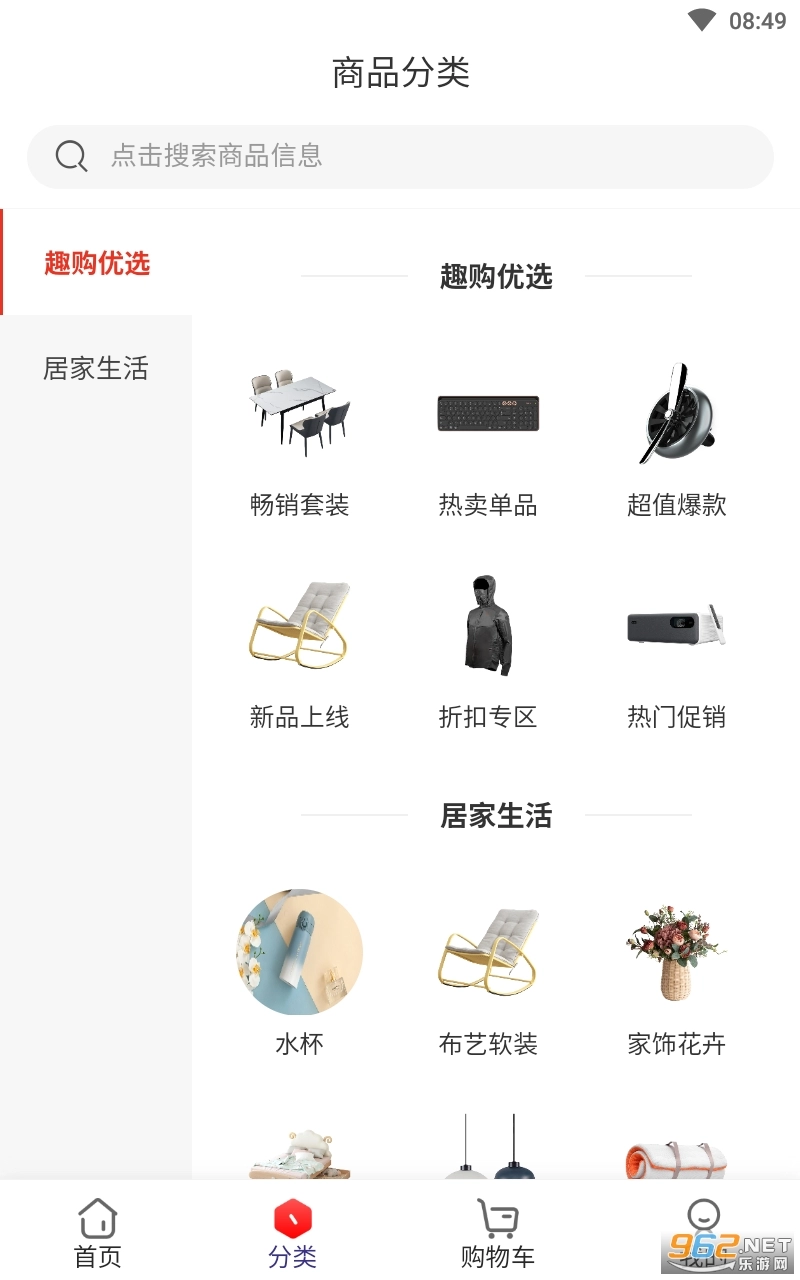Select 热门促销 projector image
Image resolution: width=800 pixels, height=1280 pixels.
(x=675, y=623)
